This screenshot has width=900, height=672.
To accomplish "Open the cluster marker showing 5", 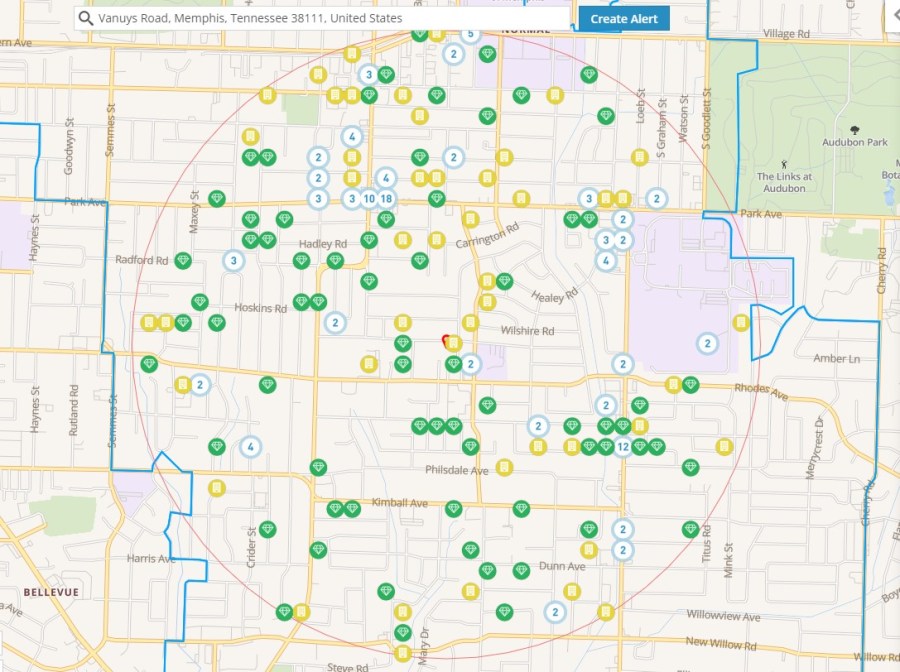I will click(470, 35).
